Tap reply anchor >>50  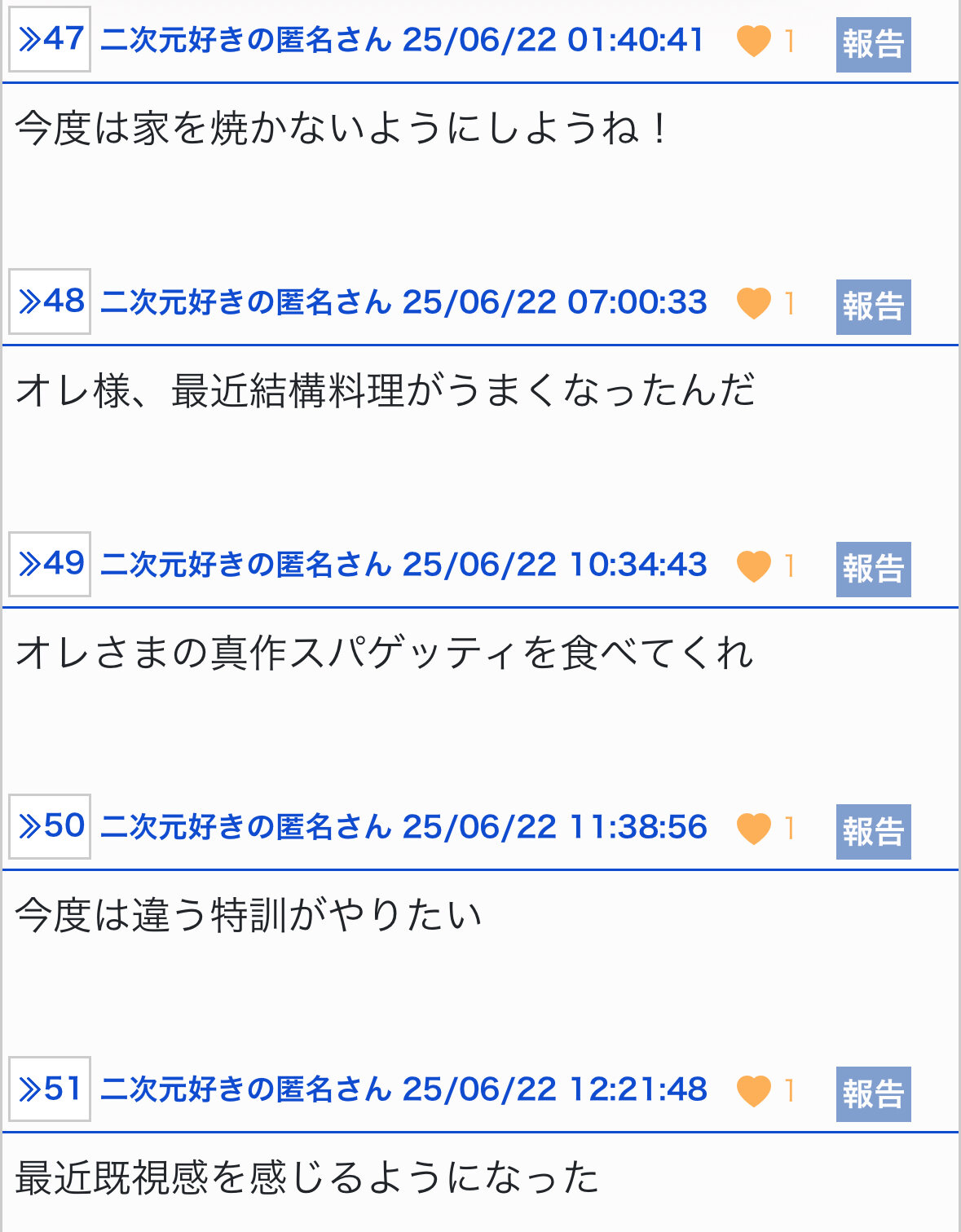pyautogui.click(x=50, y=826)
